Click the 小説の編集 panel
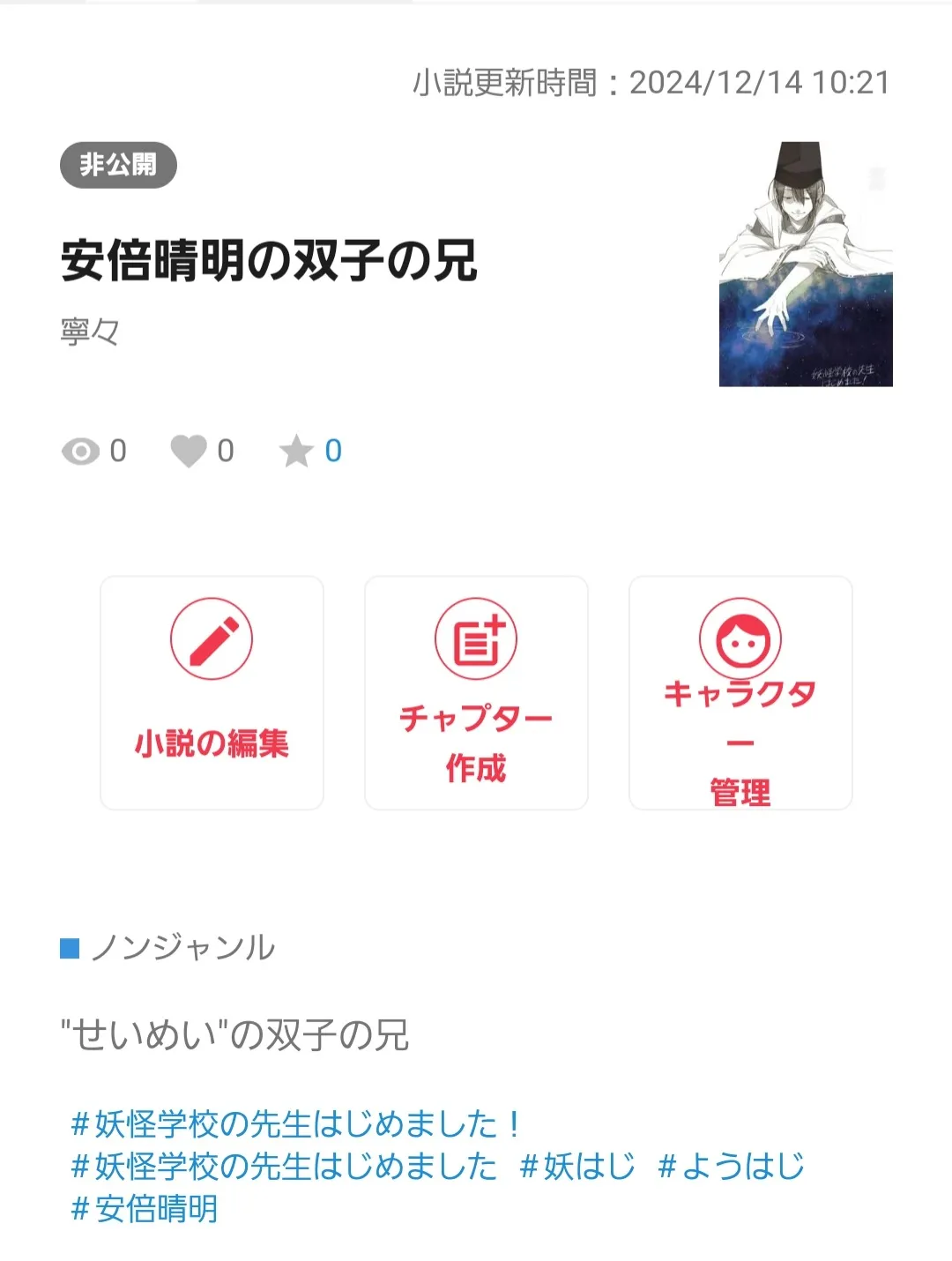Image resolution: width=952 pixels, height=1261 pixels. tap(212, 691)
